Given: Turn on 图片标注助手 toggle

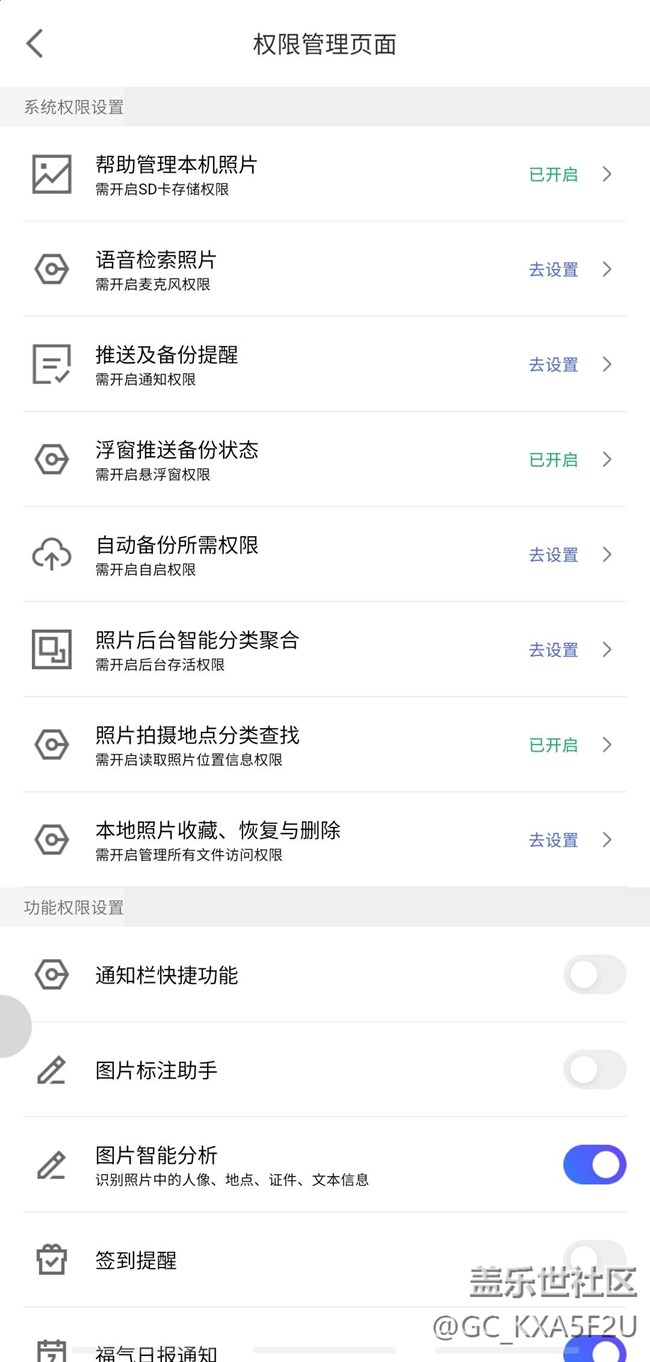Looking at the screenshot, I should [x=595, y=1069].
